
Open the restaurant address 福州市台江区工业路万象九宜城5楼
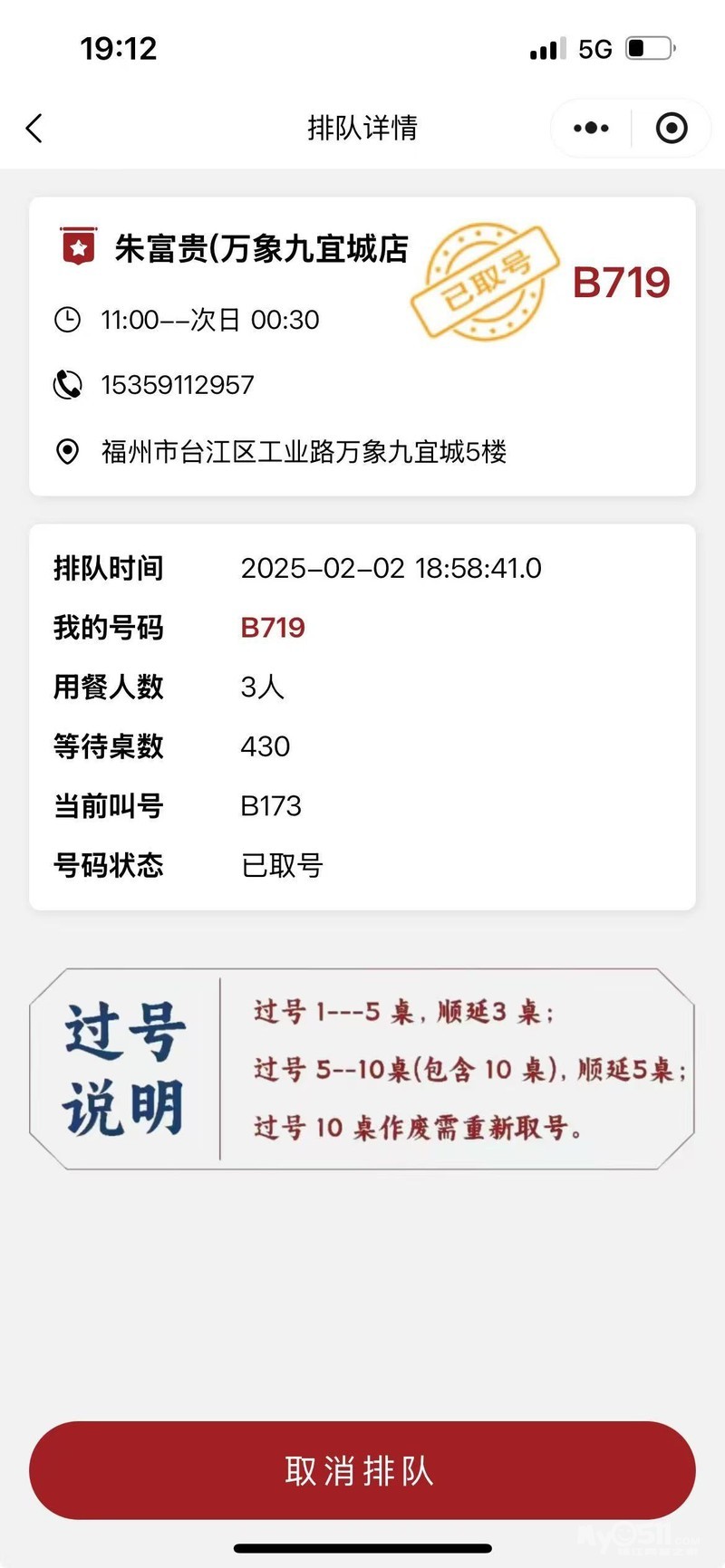pyautogui.click(x=303, y=451)
